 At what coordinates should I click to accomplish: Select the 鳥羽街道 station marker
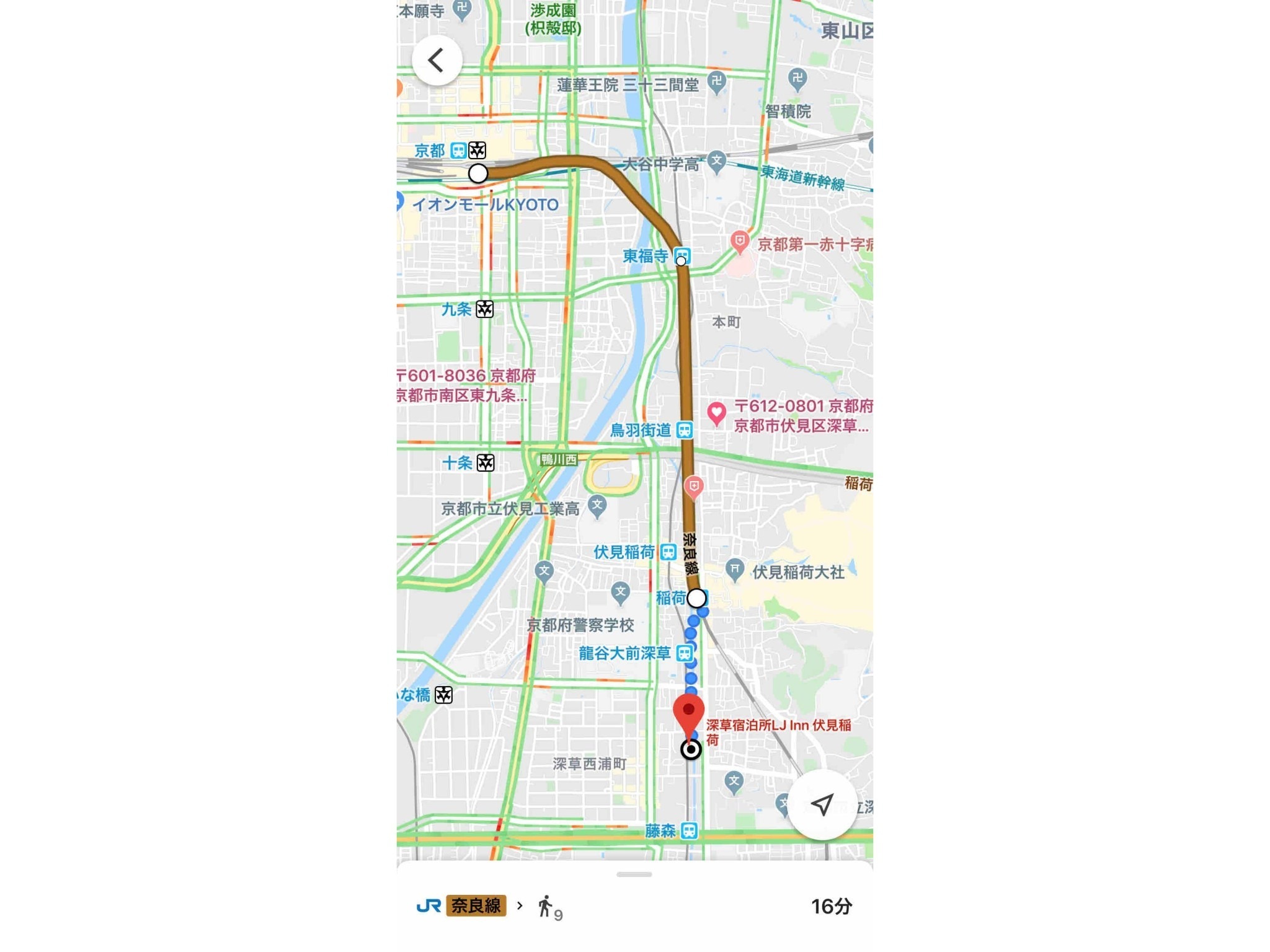click(x=684, y=430)
